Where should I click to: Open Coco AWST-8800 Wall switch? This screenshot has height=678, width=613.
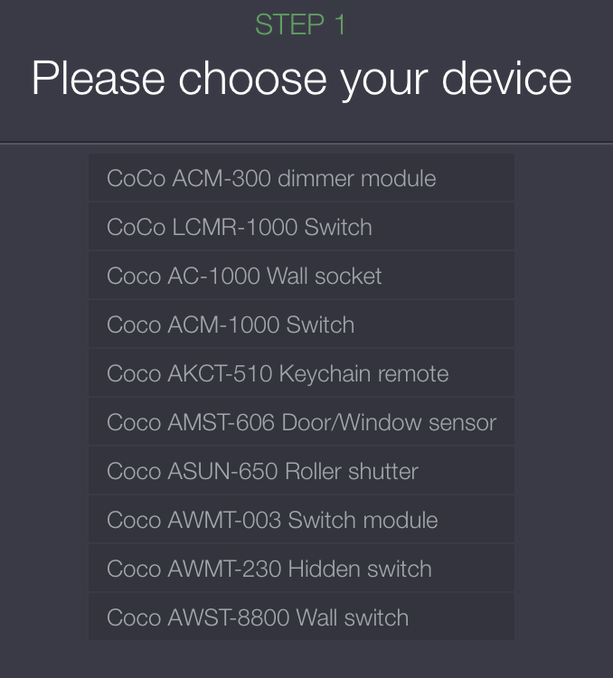300,618
